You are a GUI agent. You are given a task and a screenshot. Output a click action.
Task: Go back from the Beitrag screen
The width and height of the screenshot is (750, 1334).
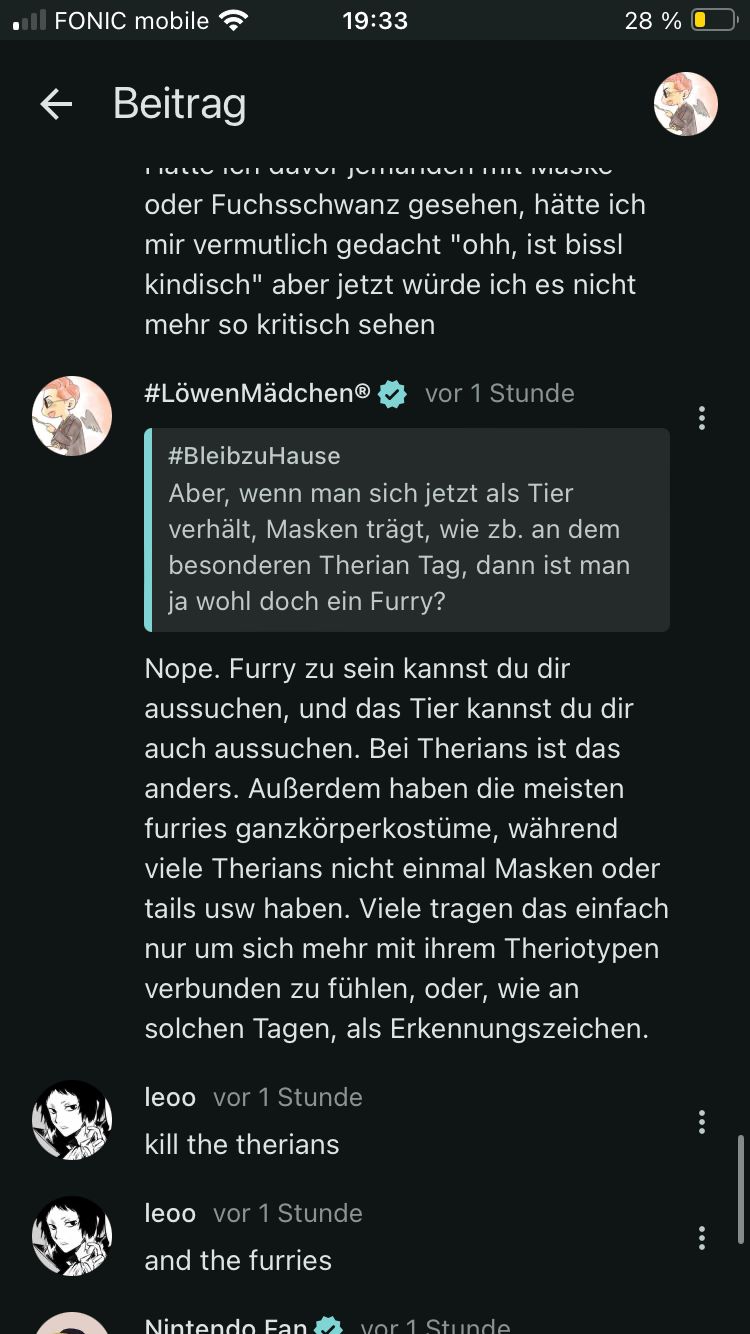point(56,104)
